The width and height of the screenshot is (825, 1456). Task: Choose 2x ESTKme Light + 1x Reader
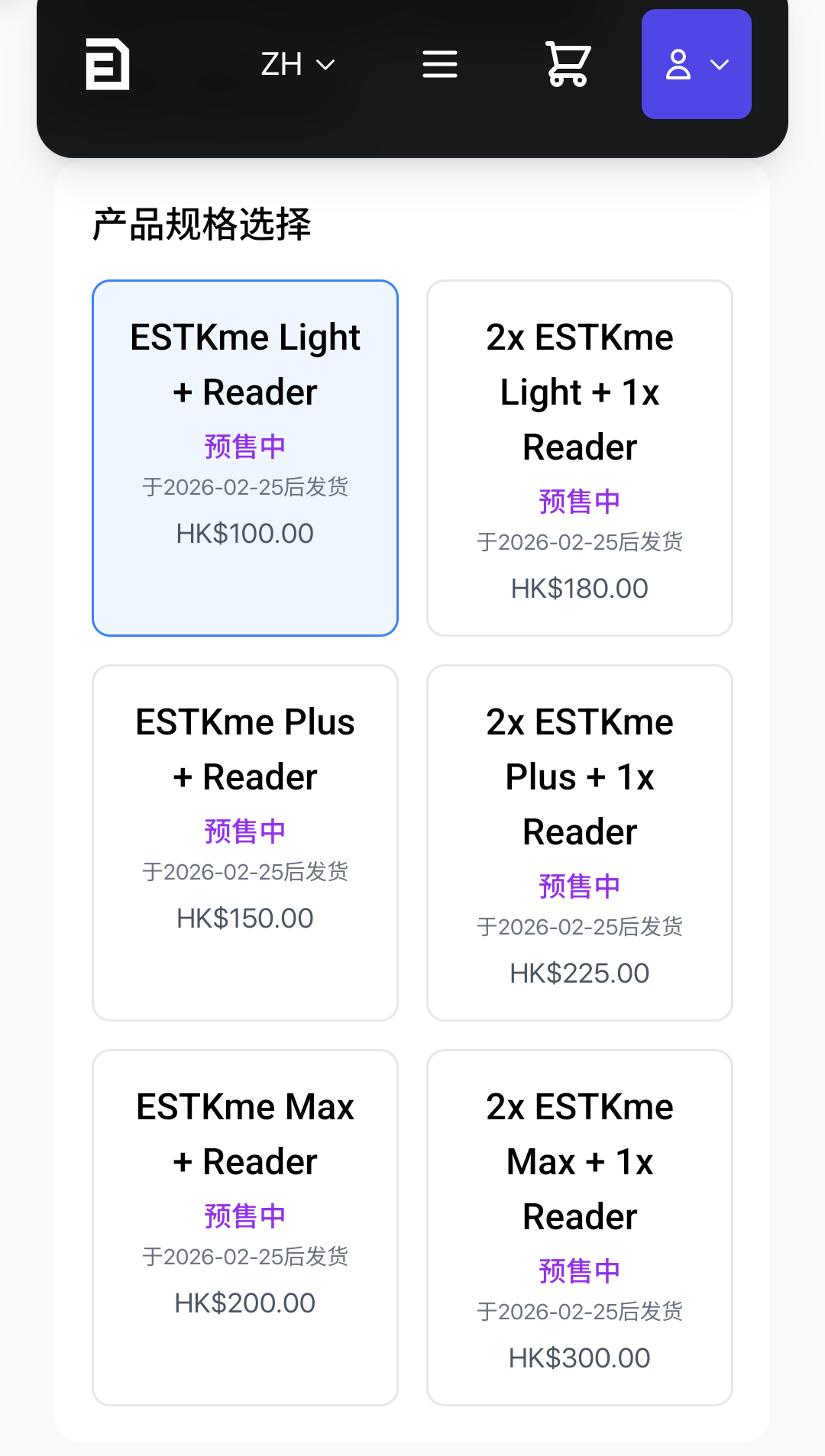point(580,458)
